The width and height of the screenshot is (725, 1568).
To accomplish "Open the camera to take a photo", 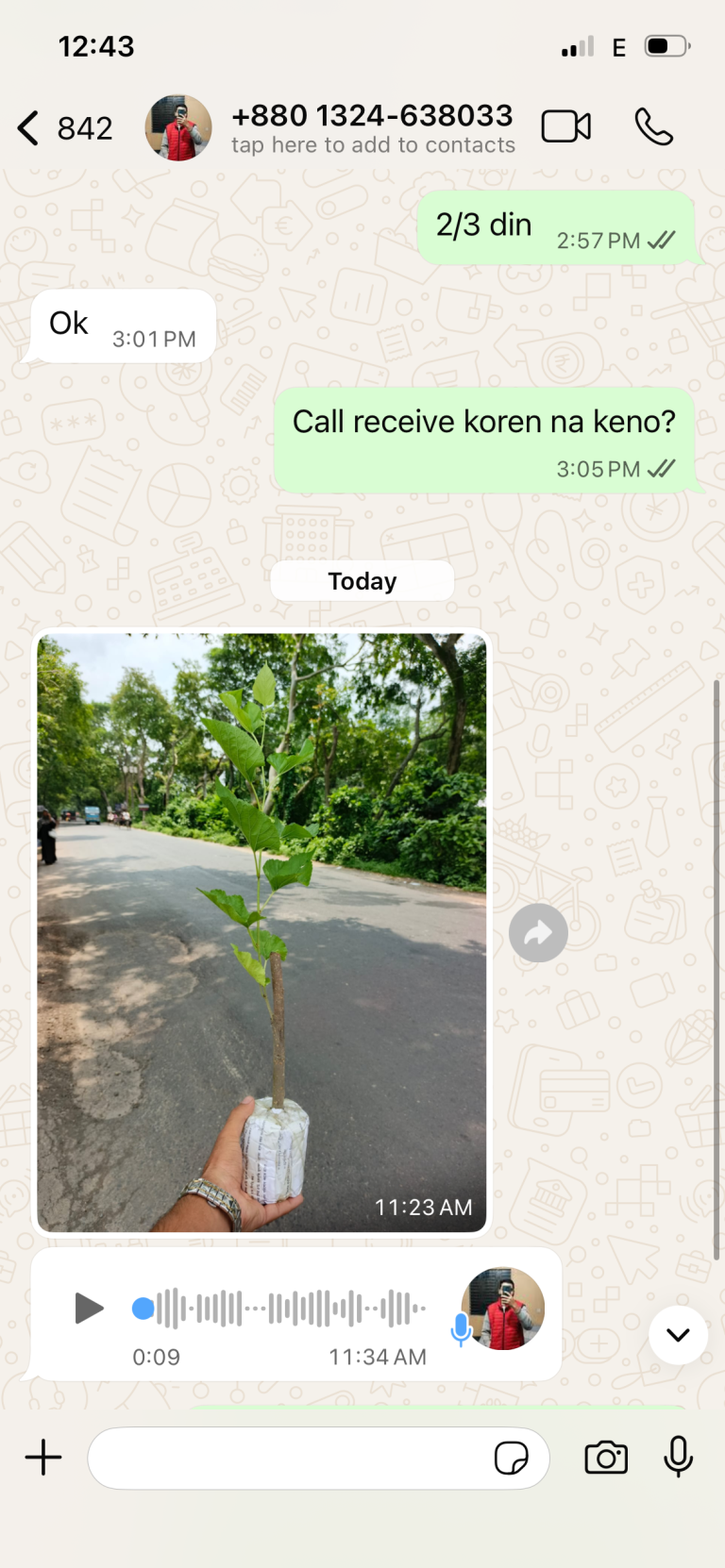I will [606, 1458].
